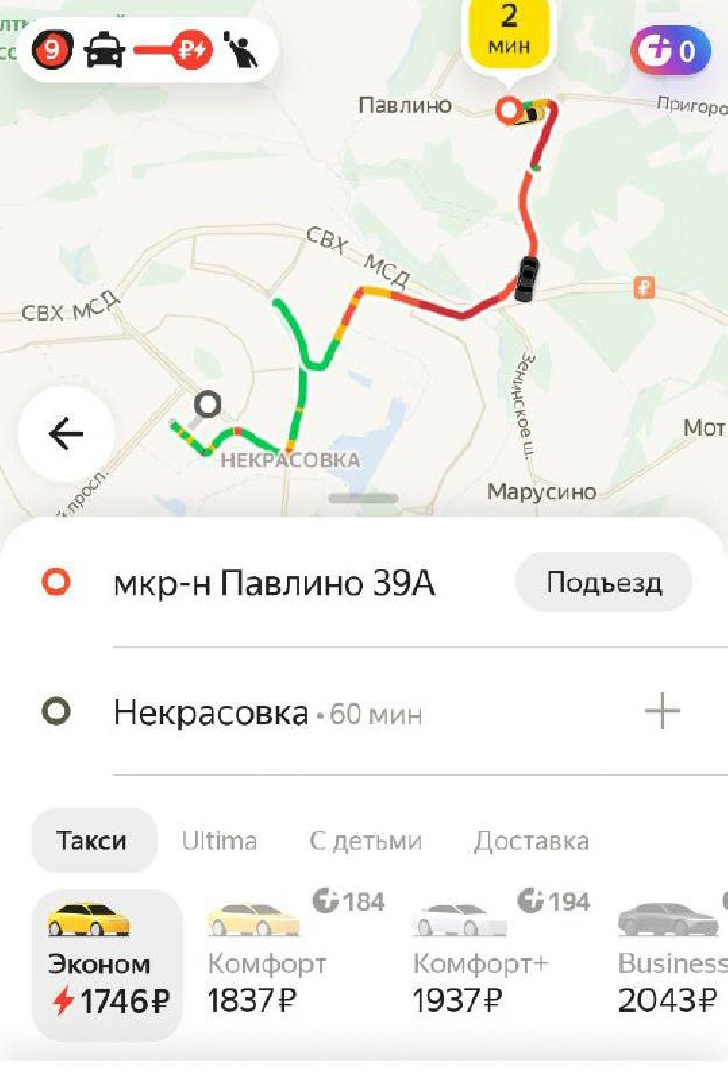Tap the Подъезд button
The height and width of the screenshot is (1080, 728).
[603, 582]
